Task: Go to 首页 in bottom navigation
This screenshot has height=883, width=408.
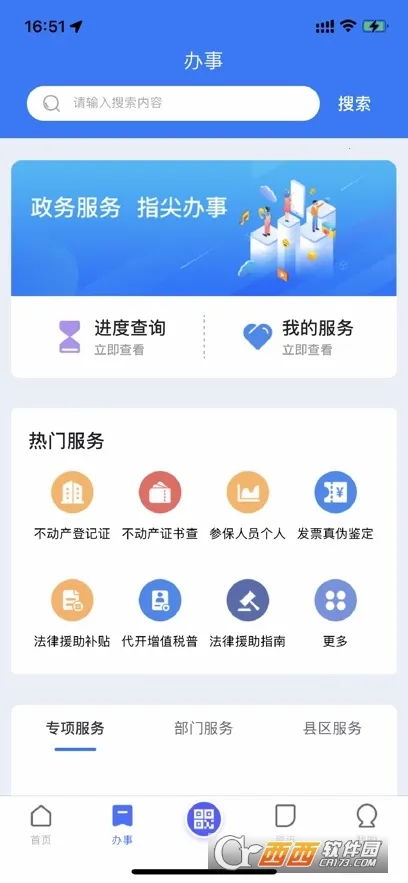Action: (x=41, y=824)
